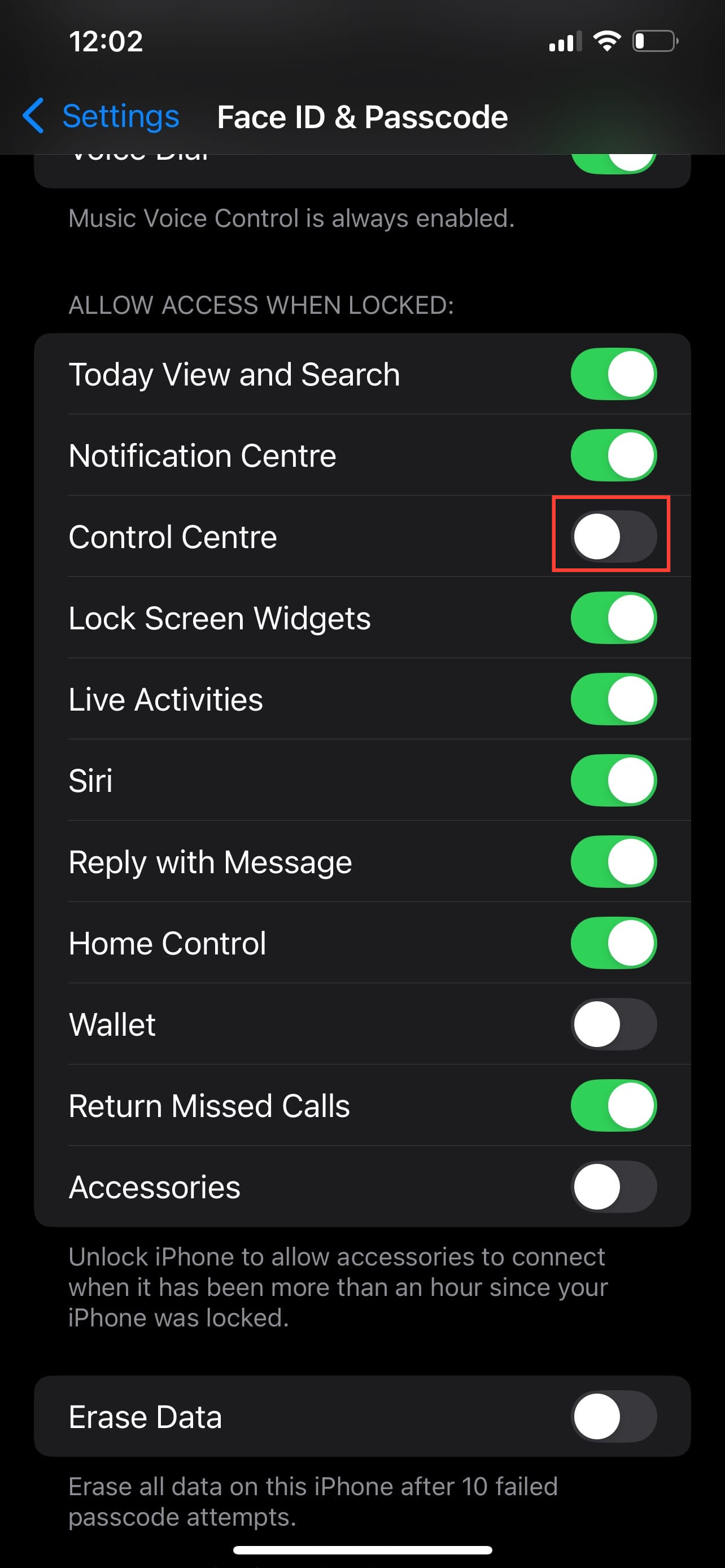Turn on Erase Data
Image resolution: width=725 pixels, height=1568 pixels.
coord(613,1416)
